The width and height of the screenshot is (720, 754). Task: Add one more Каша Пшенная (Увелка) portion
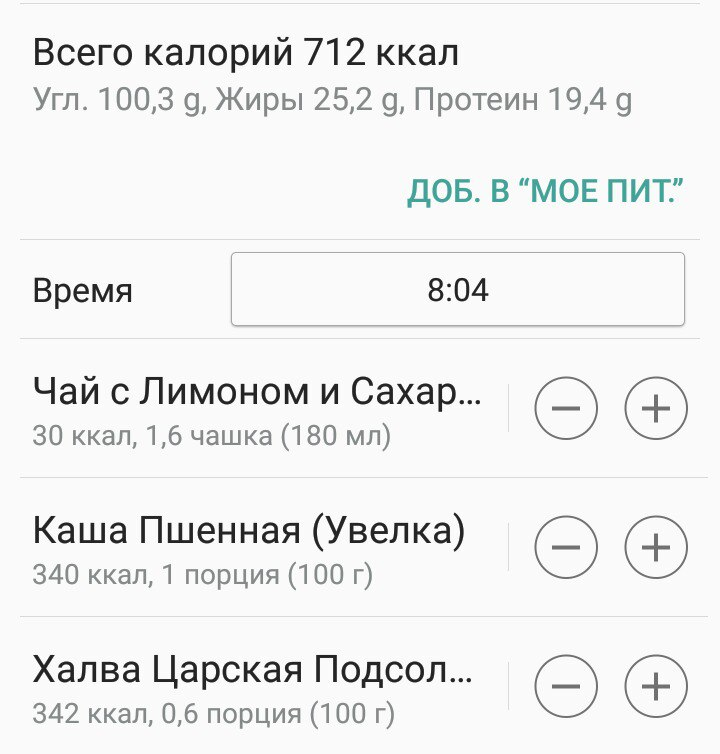[x=655, y=547]
